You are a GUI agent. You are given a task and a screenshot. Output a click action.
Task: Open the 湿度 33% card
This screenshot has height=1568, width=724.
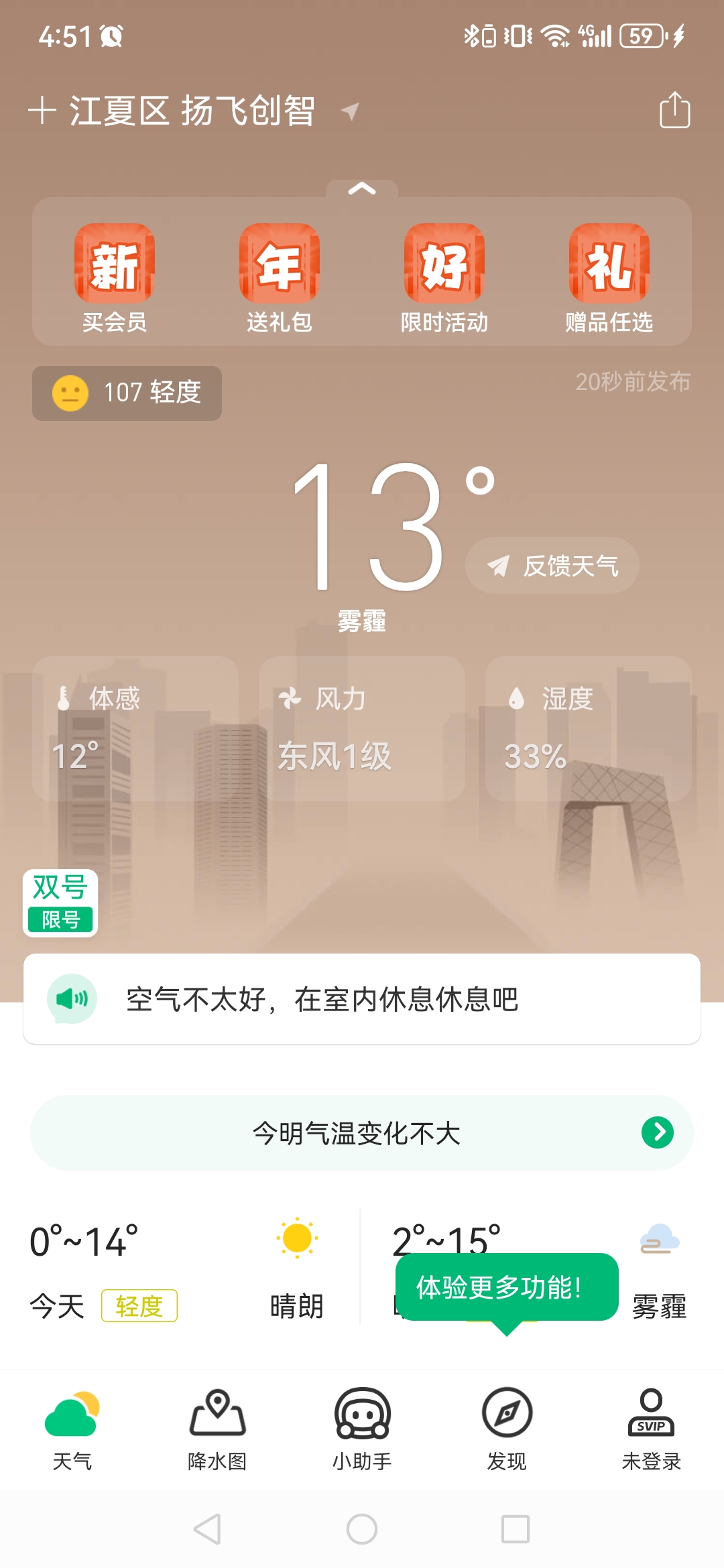[x=588, y=728]
